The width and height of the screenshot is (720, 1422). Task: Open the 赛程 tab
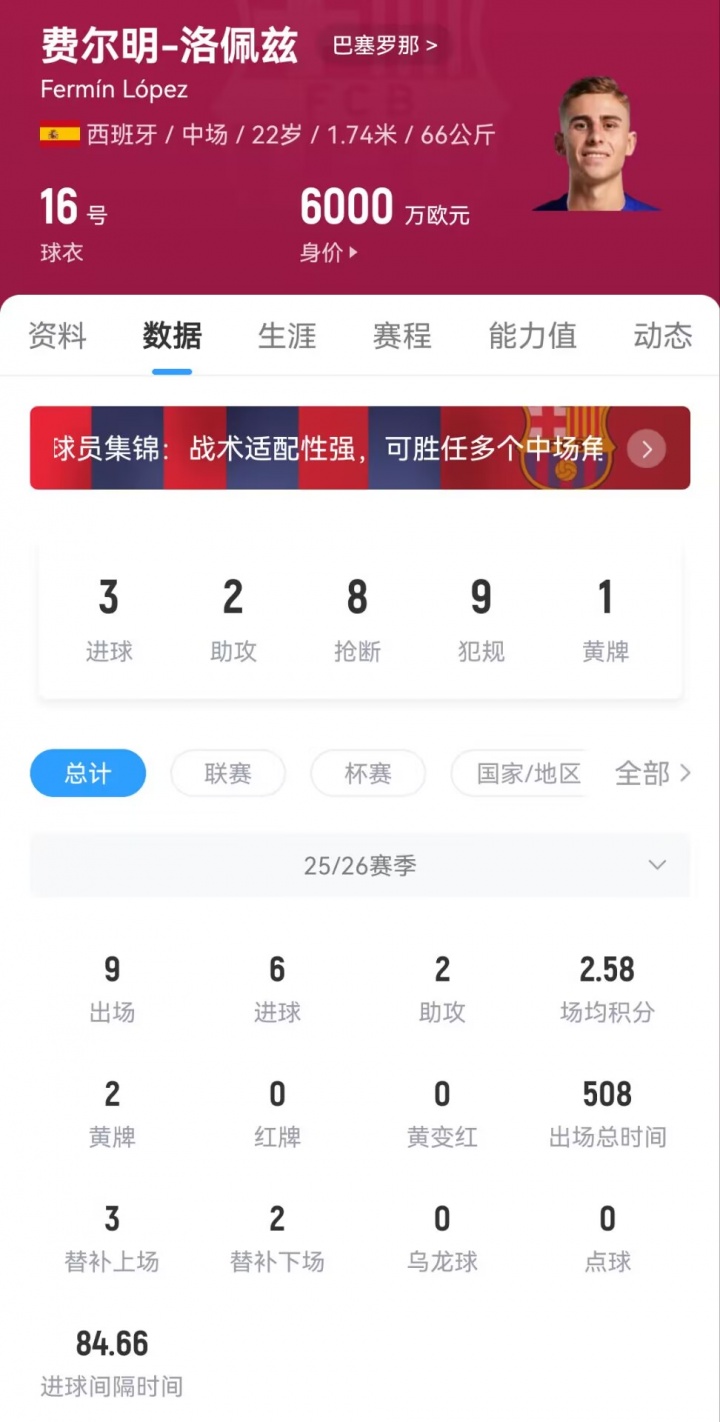pos(402,336)
